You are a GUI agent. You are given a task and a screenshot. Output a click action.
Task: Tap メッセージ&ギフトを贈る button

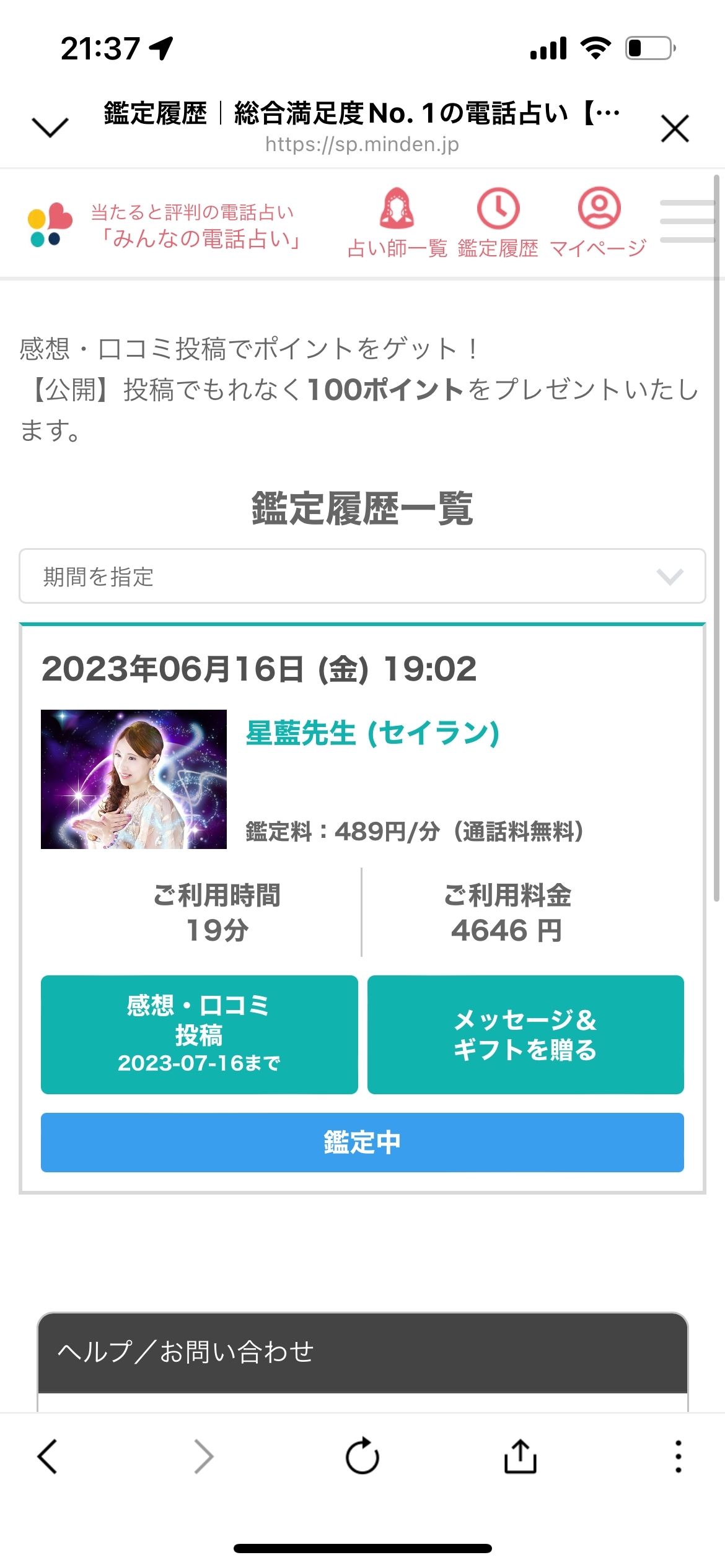pyautogui.click(x=525, y=1034)
